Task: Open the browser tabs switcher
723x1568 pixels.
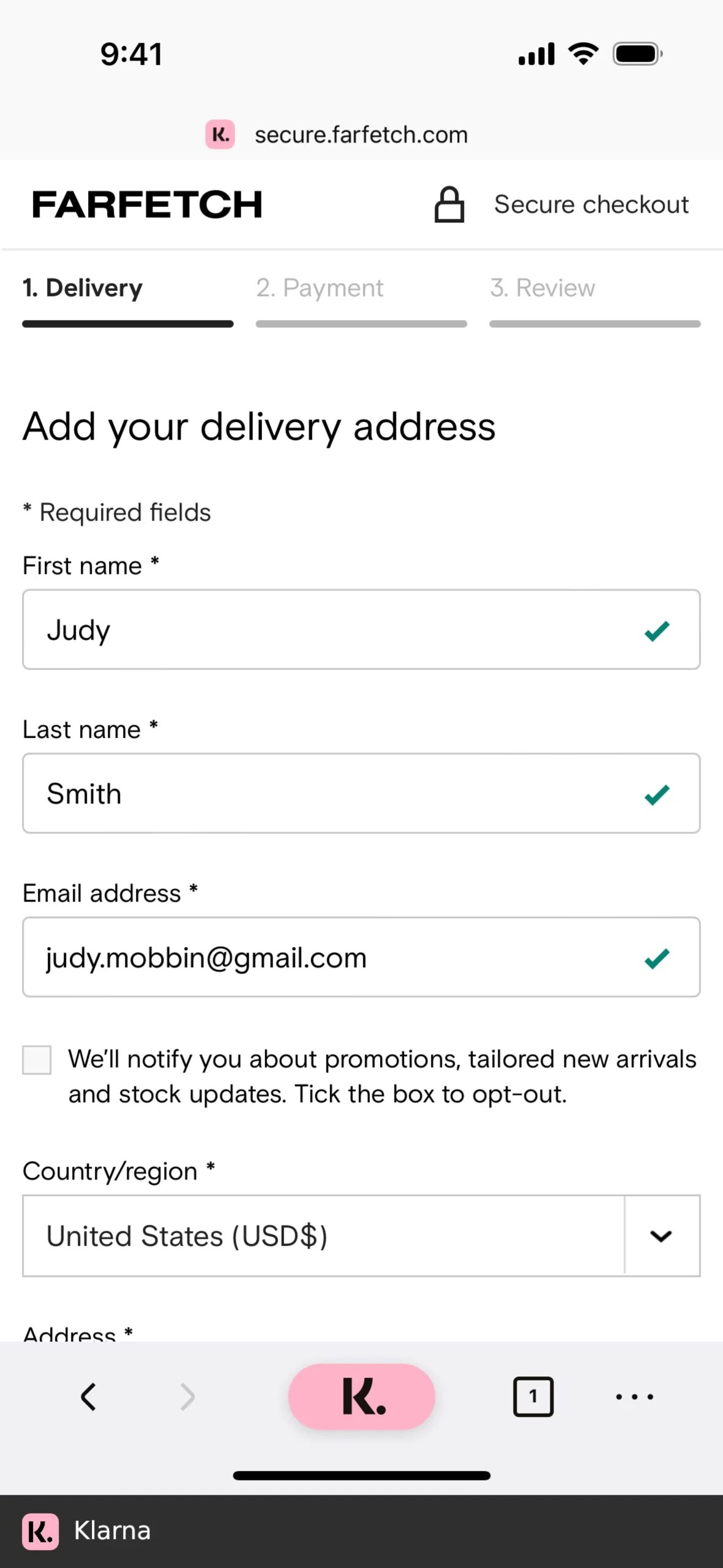Action: click(533, 1396)
